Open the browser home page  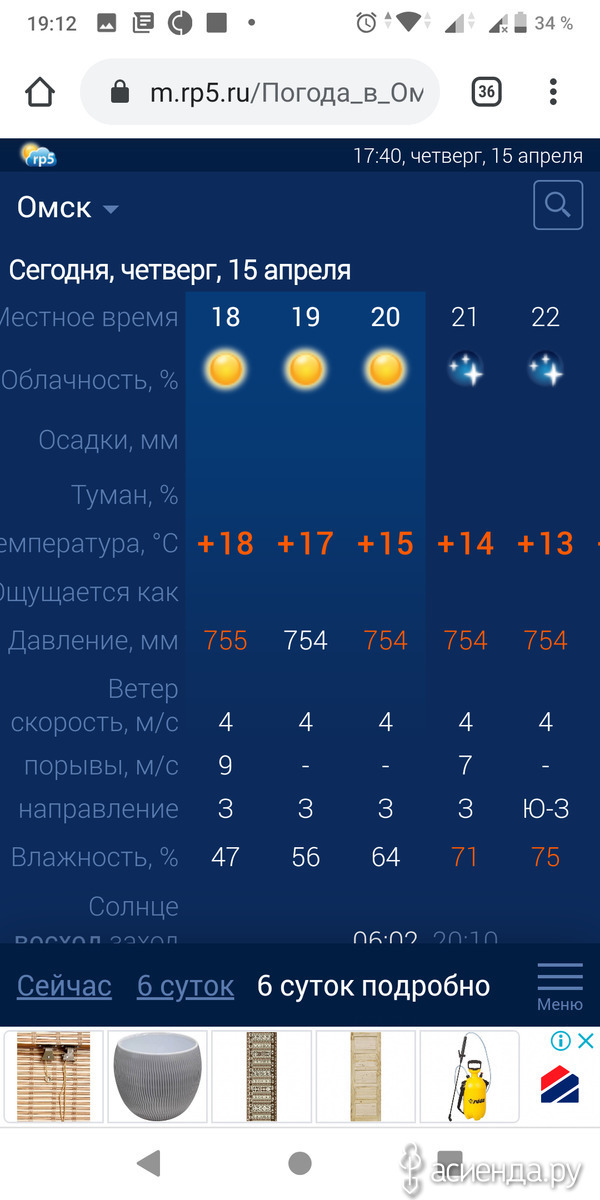point(40,93)
